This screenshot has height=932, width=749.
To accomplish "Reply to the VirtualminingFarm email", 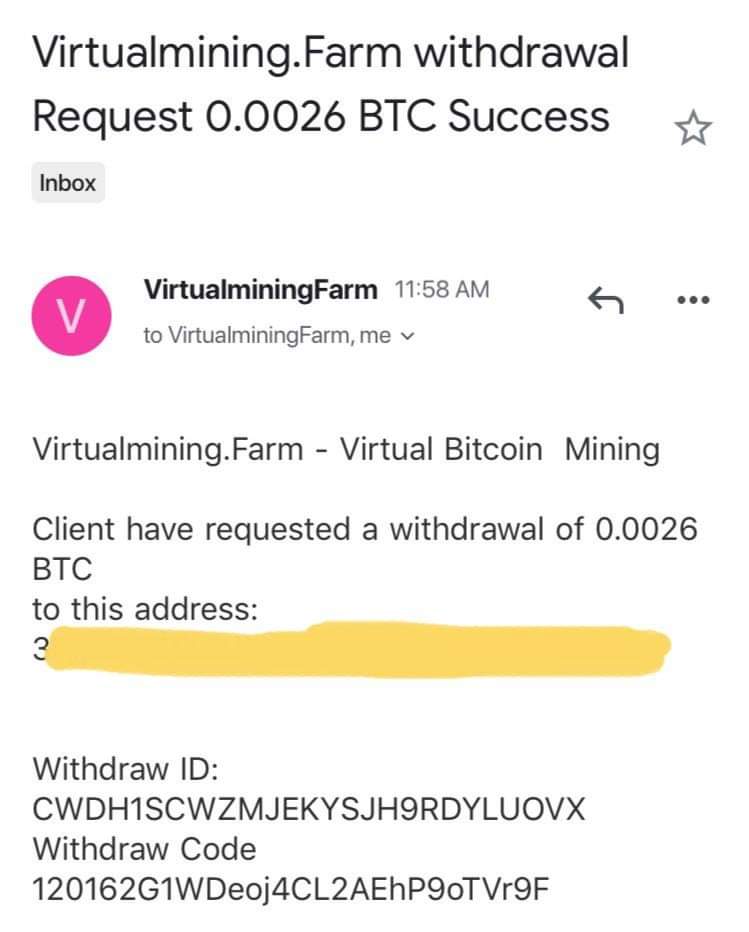I will (604, 298).
